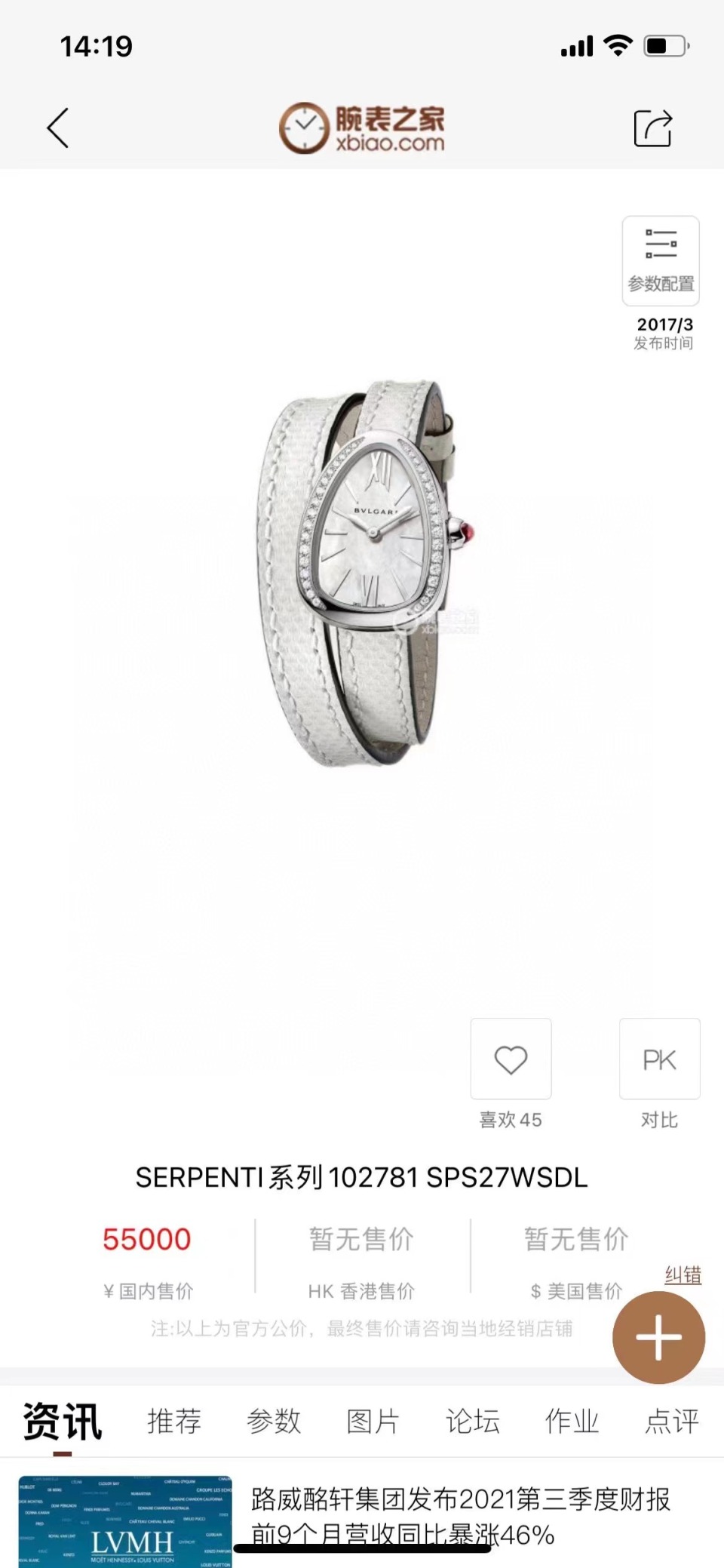724x1568 pixels.
Task: Switch to the 参数 tab
Action: point(274,1422)
